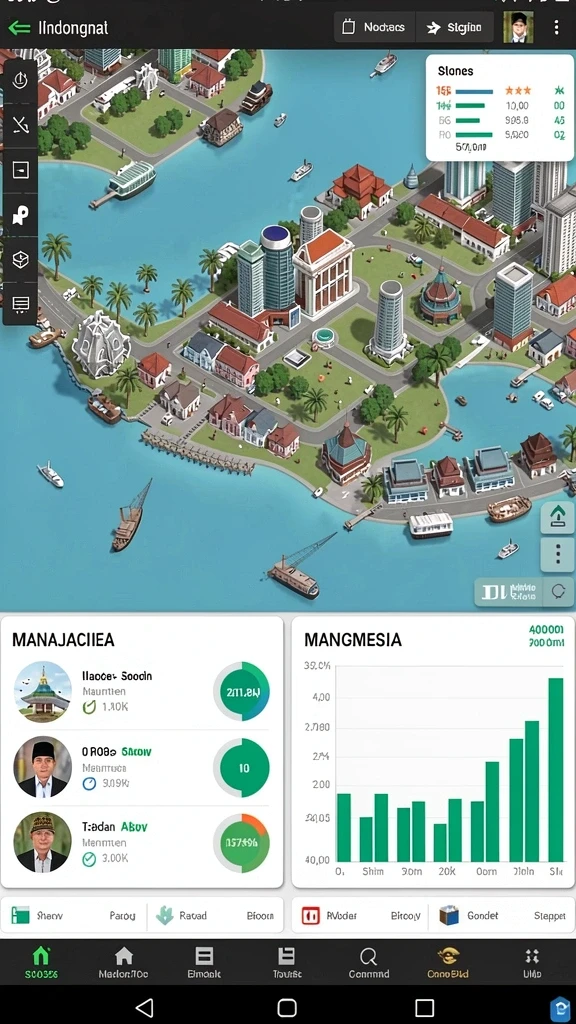The width and height of the screenshot is (576, 1024).
Task: Open the Tadan Abov row
Action: point(142,842)
